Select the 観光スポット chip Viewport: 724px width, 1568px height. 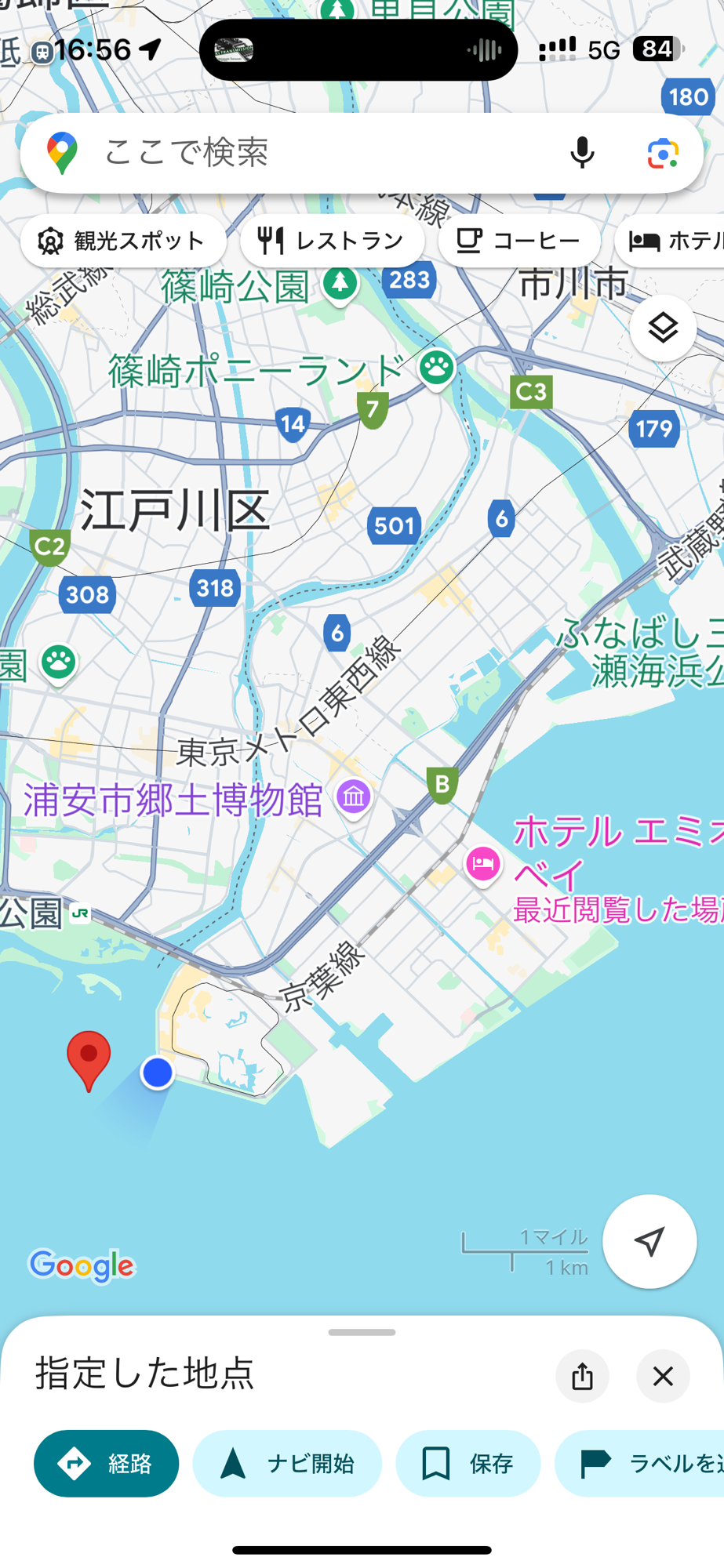pos(123,241)
